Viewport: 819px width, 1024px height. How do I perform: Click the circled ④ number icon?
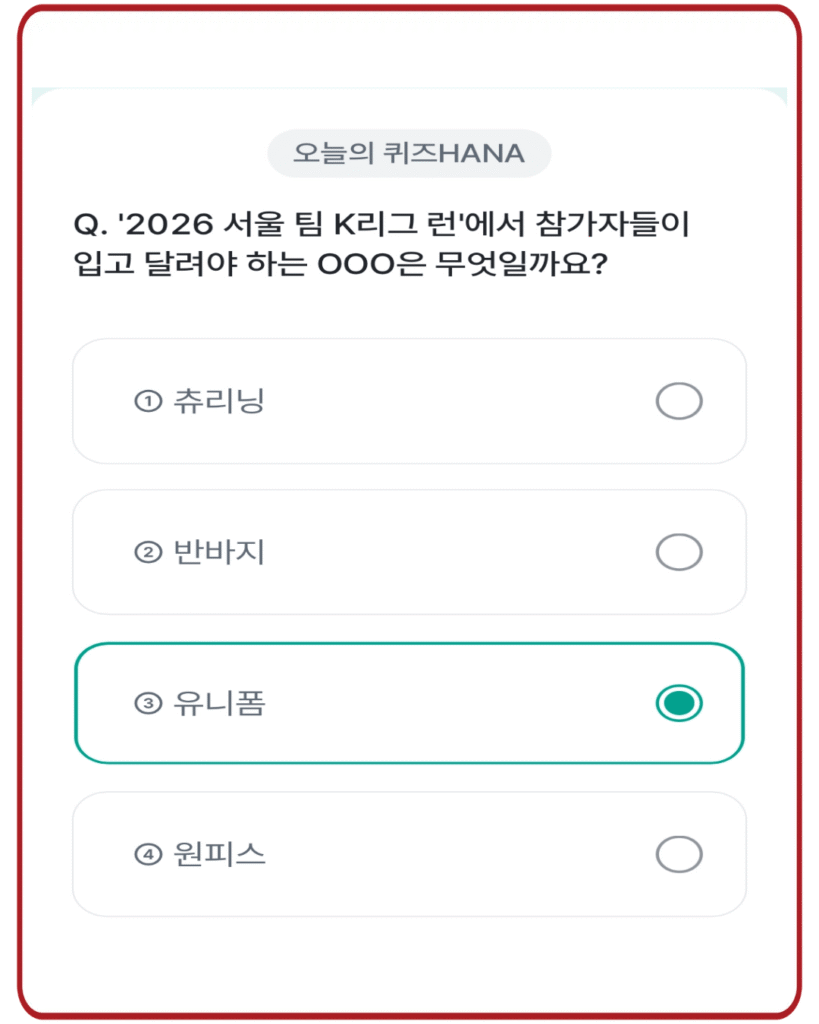[150, 852]
